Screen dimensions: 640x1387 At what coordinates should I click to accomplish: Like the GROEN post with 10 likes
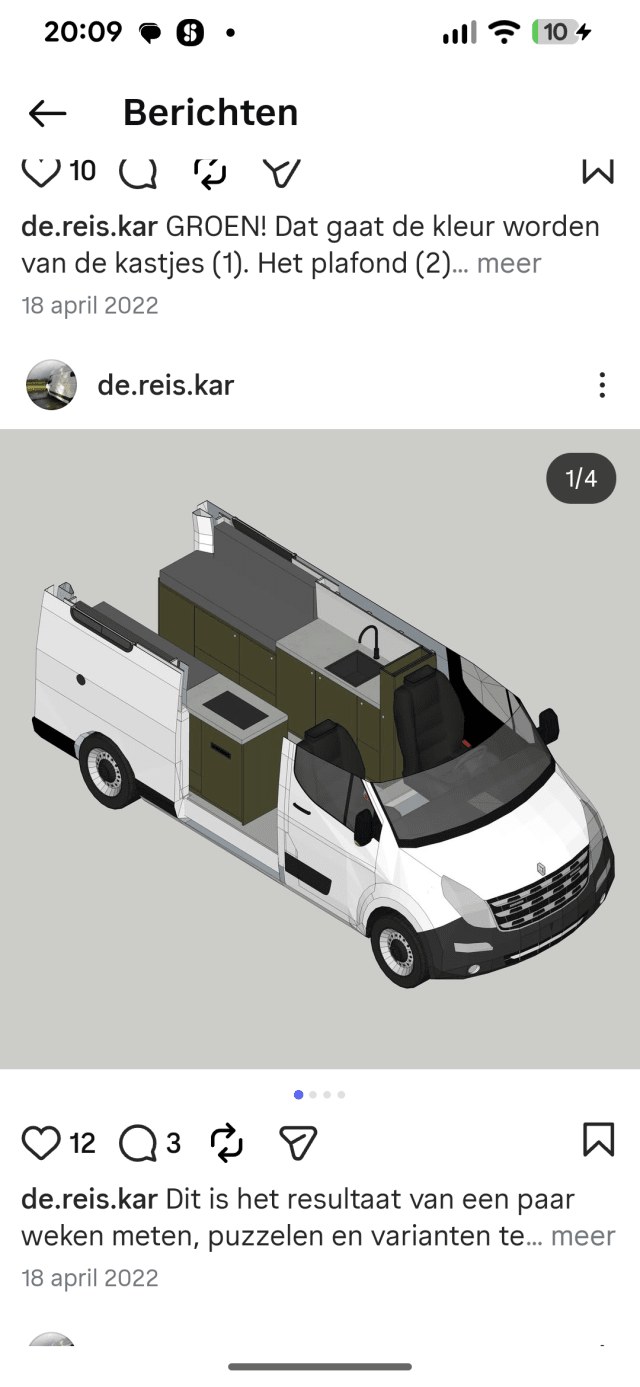pyautogui.click(x=41, y=172)
